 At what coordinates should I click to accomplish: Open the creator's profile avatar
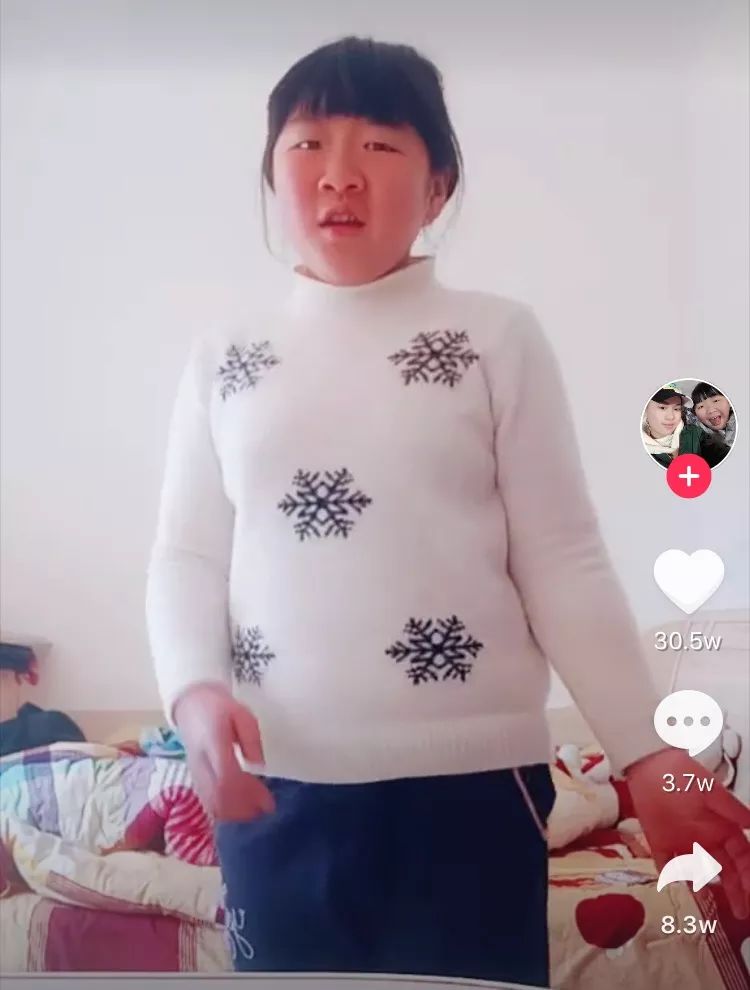tap(688, 424)
